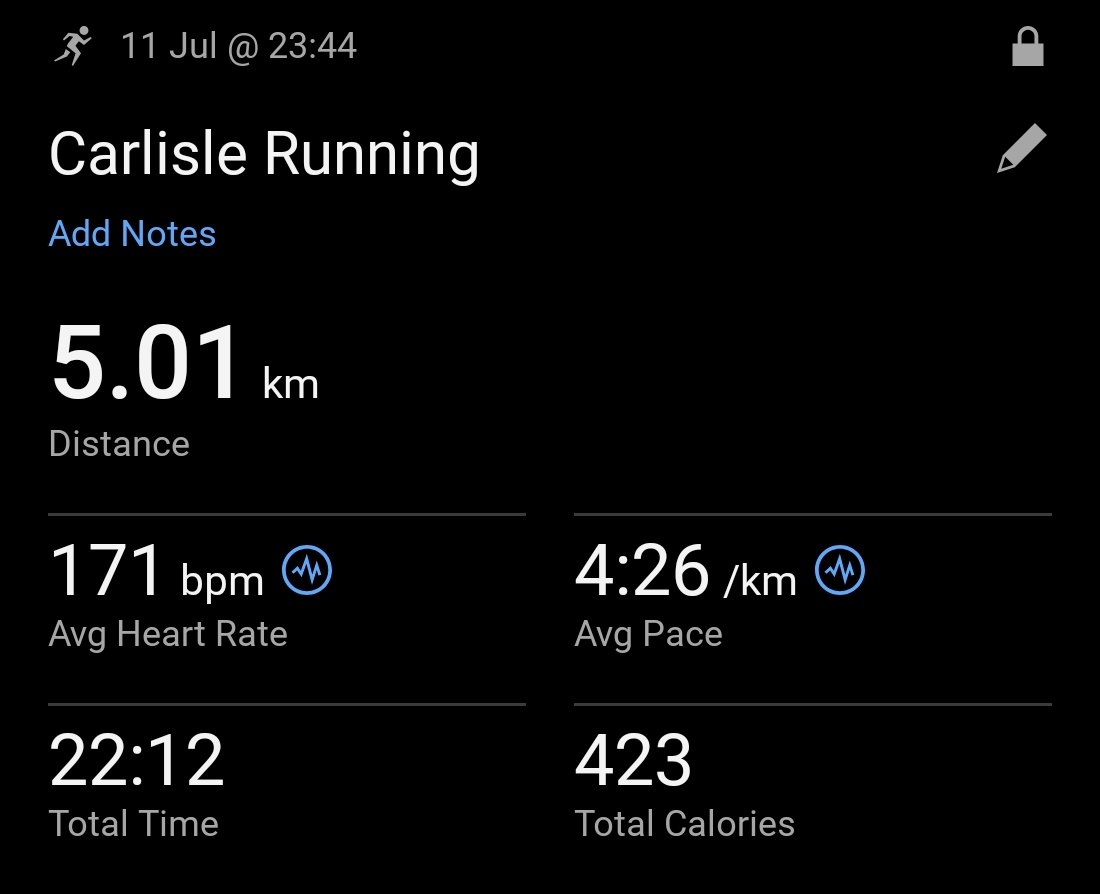Open the heart rate insight icon
This screenshot has height=894, width=1100.
(x=307, y=572)
